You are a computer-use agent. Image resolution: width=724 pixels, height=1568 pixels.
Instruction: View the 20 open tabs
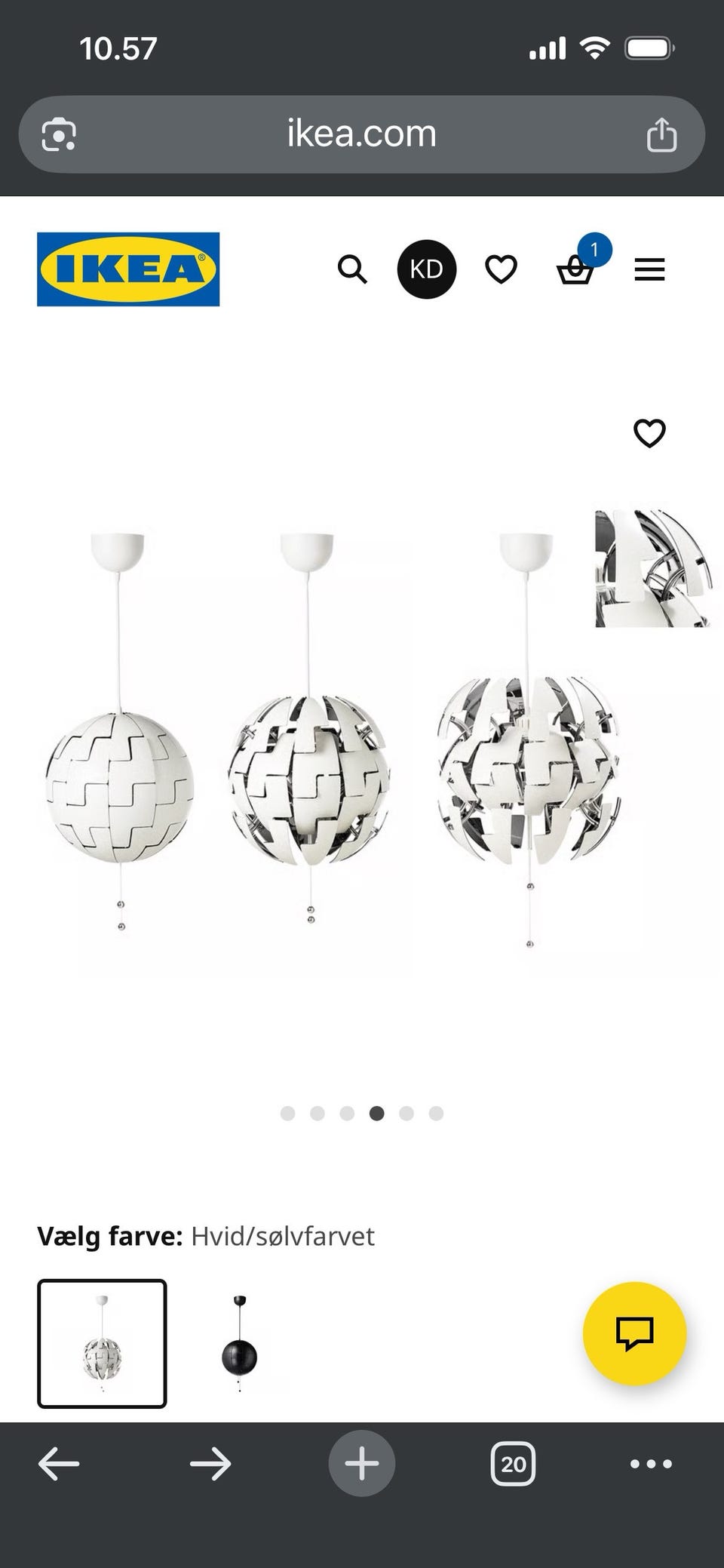[513, 1464]
